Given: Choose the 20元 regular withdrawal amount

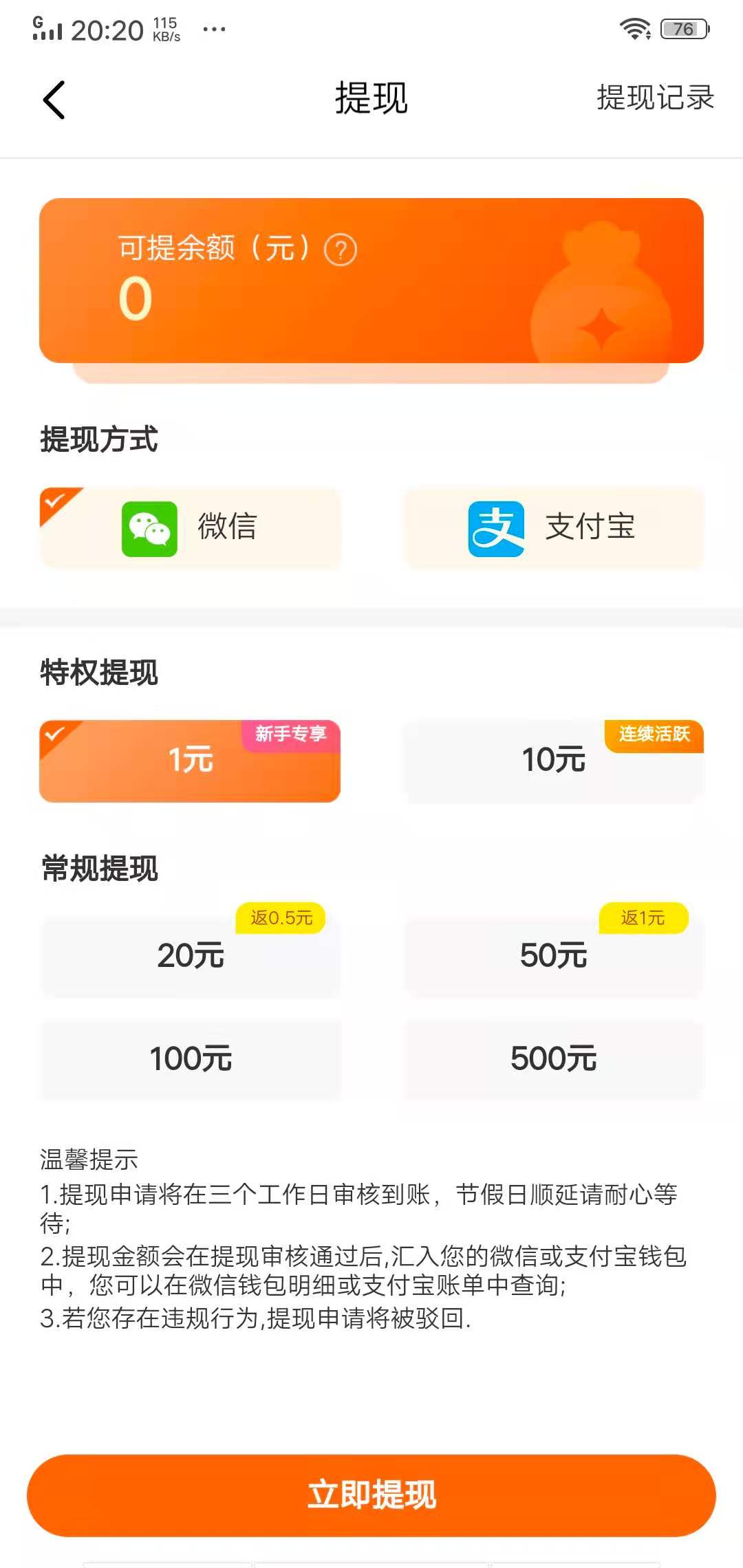Looking at the screenshot, I should click(191, 956).
